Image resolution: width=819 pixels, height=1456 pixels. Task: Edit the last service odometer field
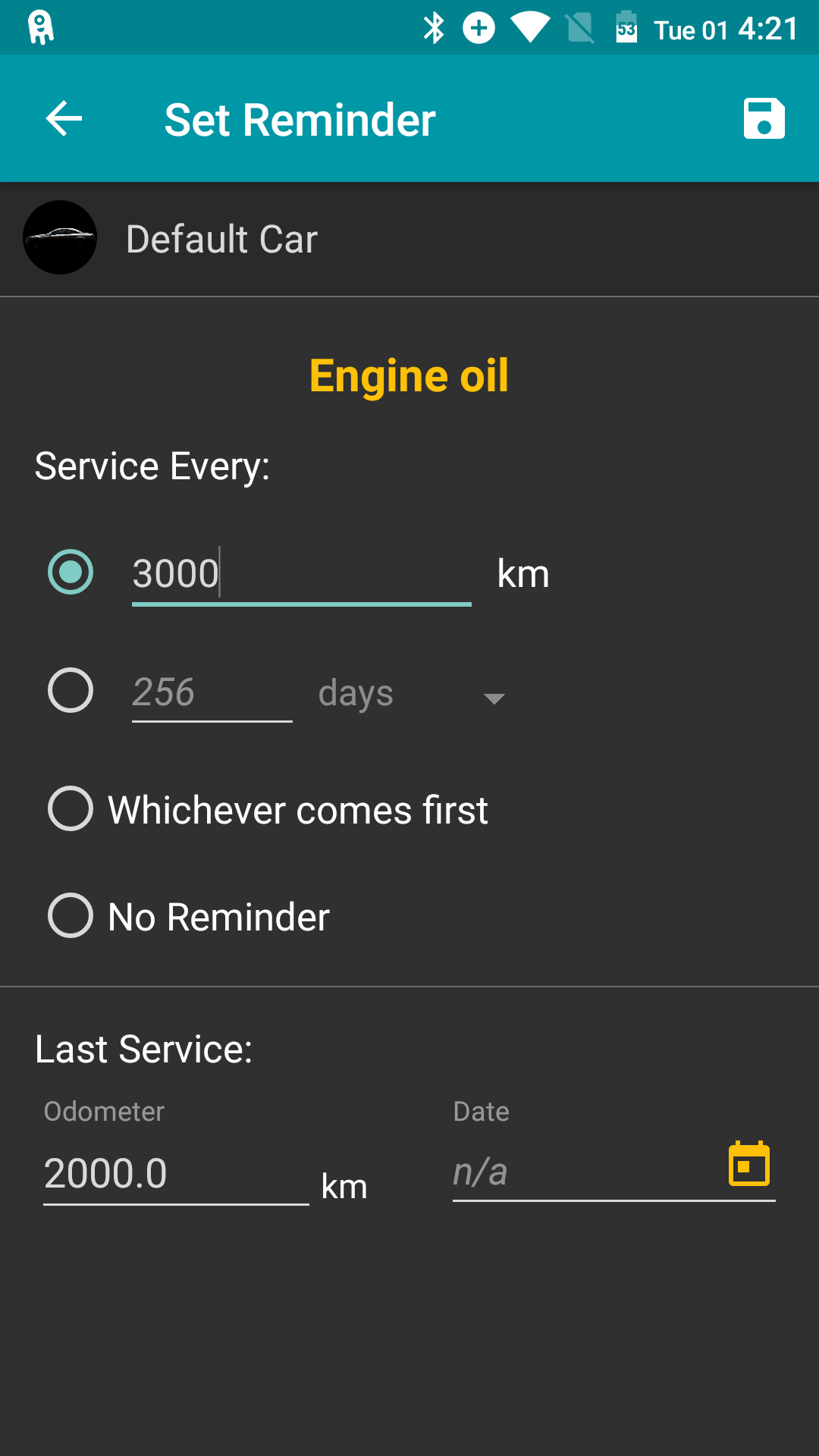click(x=176, y=1174)
